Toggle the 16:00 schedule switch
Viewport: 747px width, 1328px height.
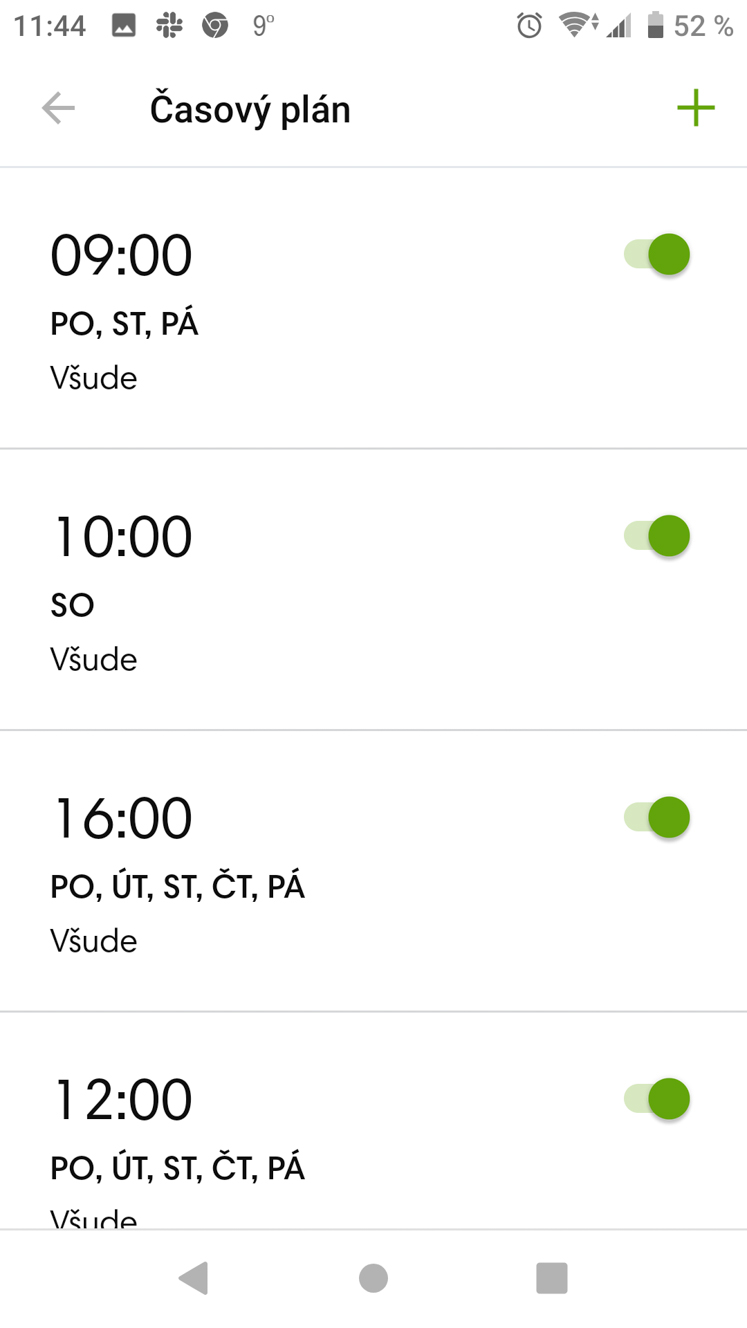point(657,817)
